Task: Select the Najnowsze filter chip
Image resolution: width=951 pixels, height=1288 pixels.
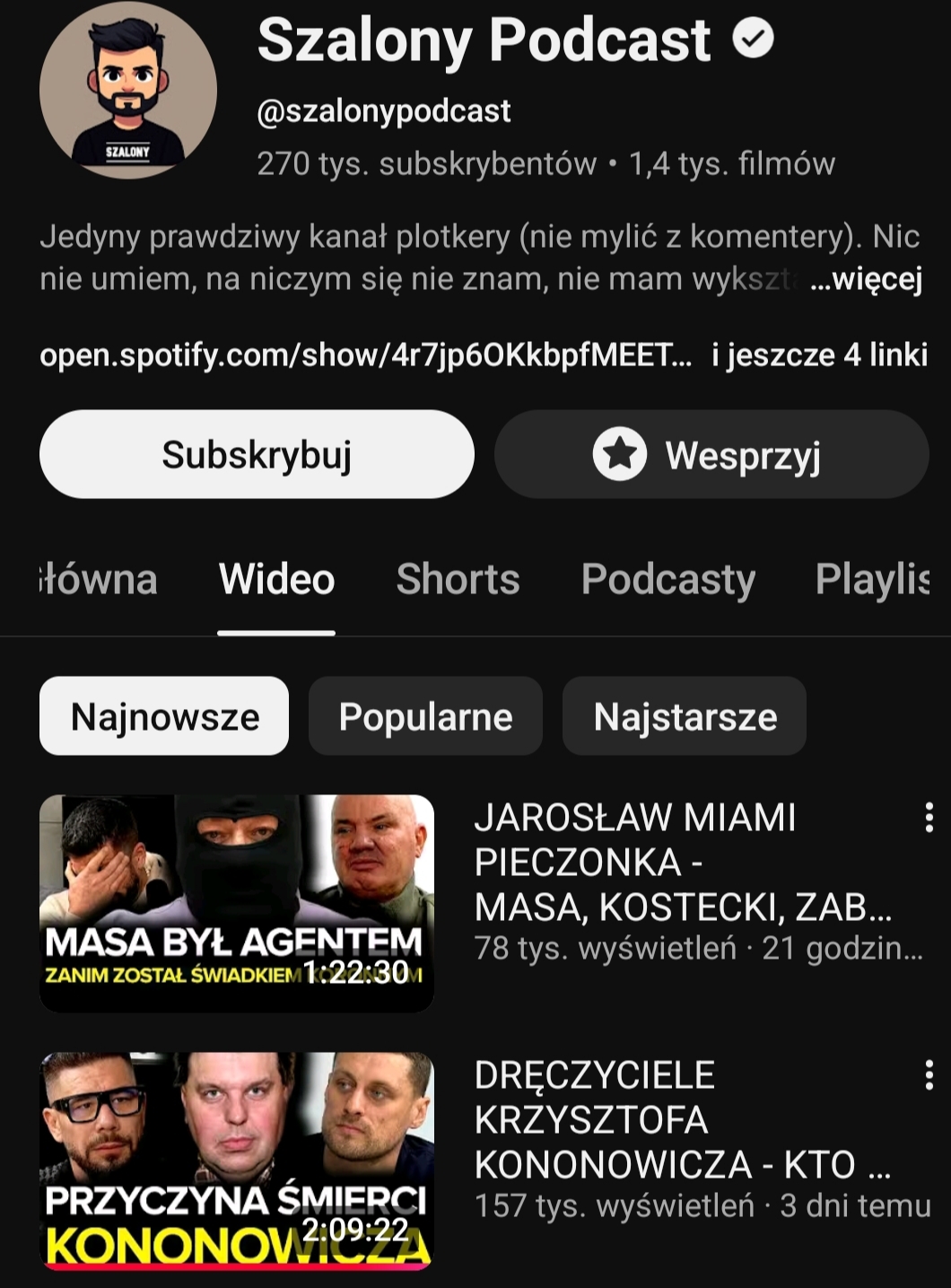Action: click(164, 716)
